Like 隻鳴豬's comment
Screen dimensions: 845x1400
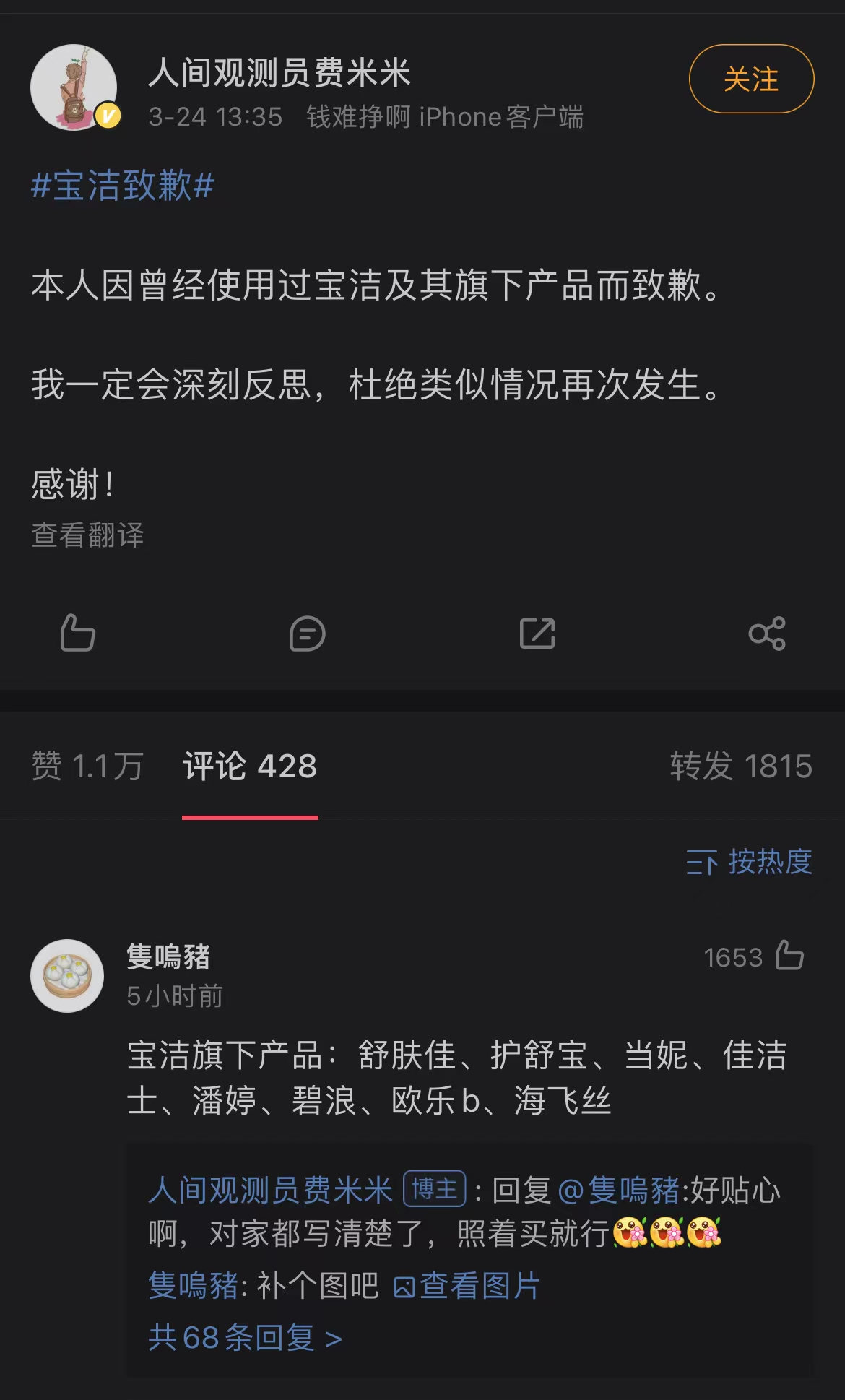coord(789,956)
